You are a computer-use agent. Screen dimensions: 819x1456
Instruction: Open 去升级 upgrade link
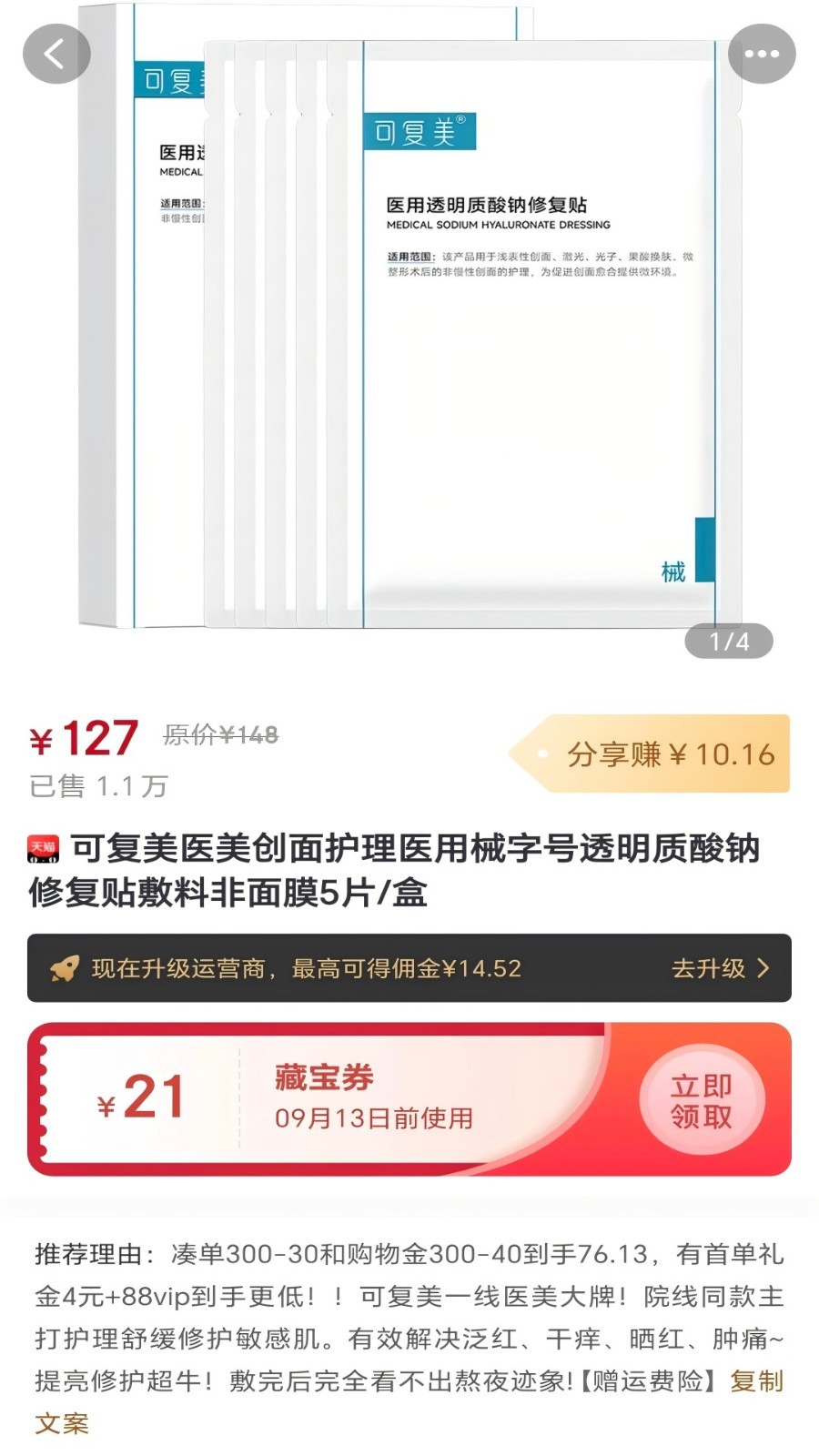(720, 968)
